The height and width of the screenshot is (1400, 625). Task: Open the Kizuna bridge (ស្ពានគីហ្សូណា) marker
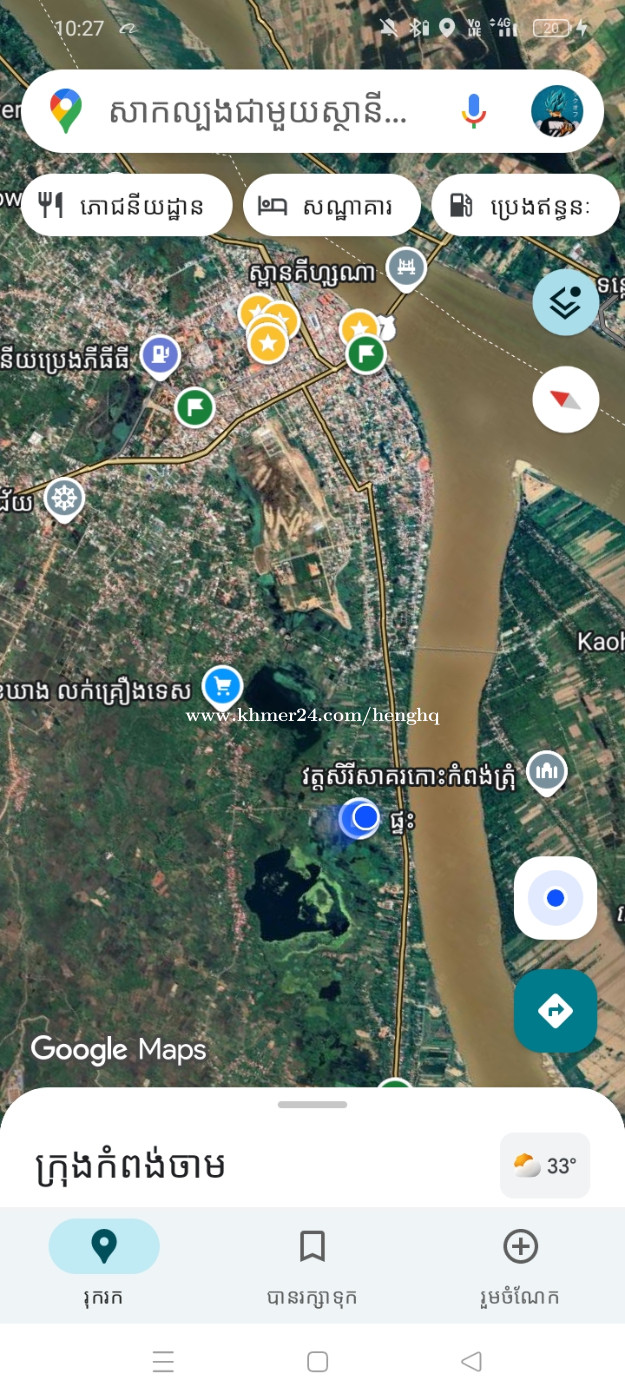[x=406, y=268]
